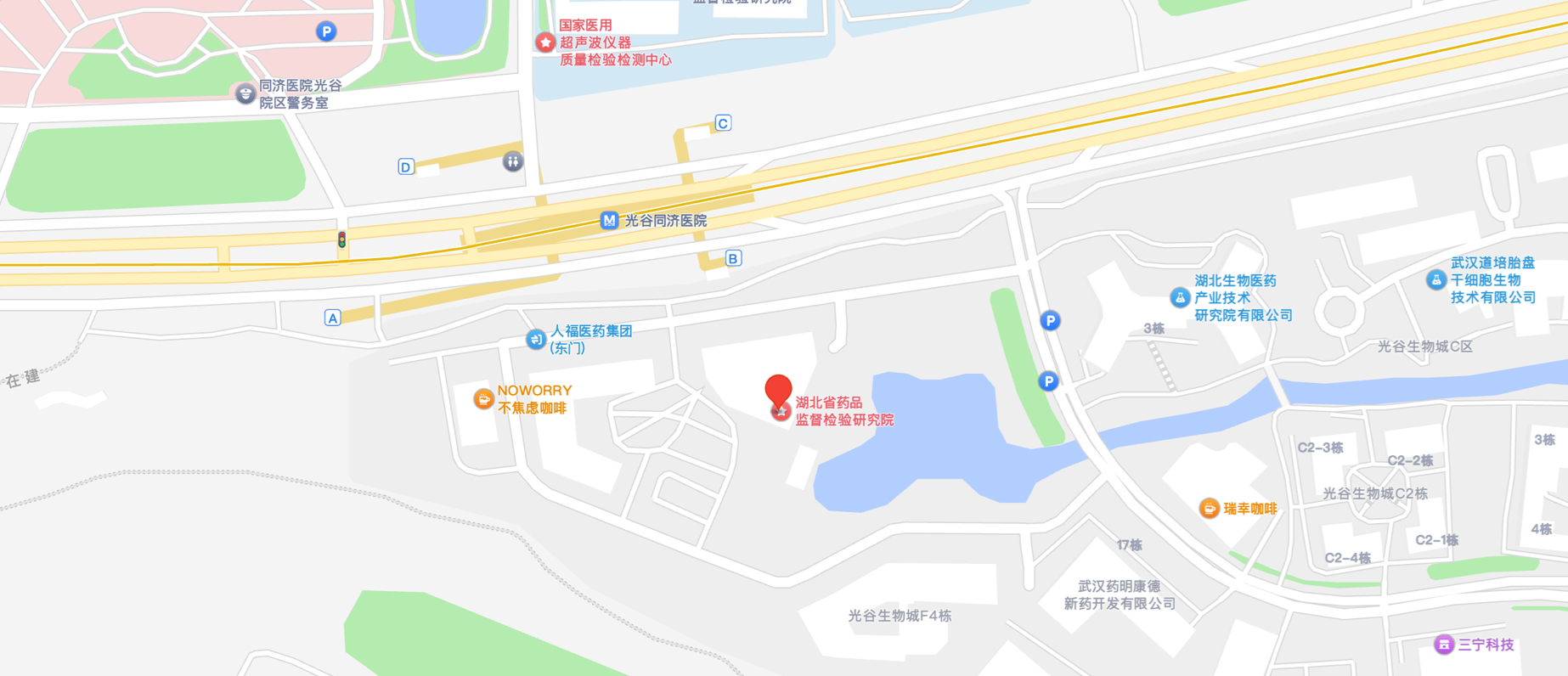Select metro exit A marker
The height and width of the screenshot is (676, 1568).
point(333,318)
